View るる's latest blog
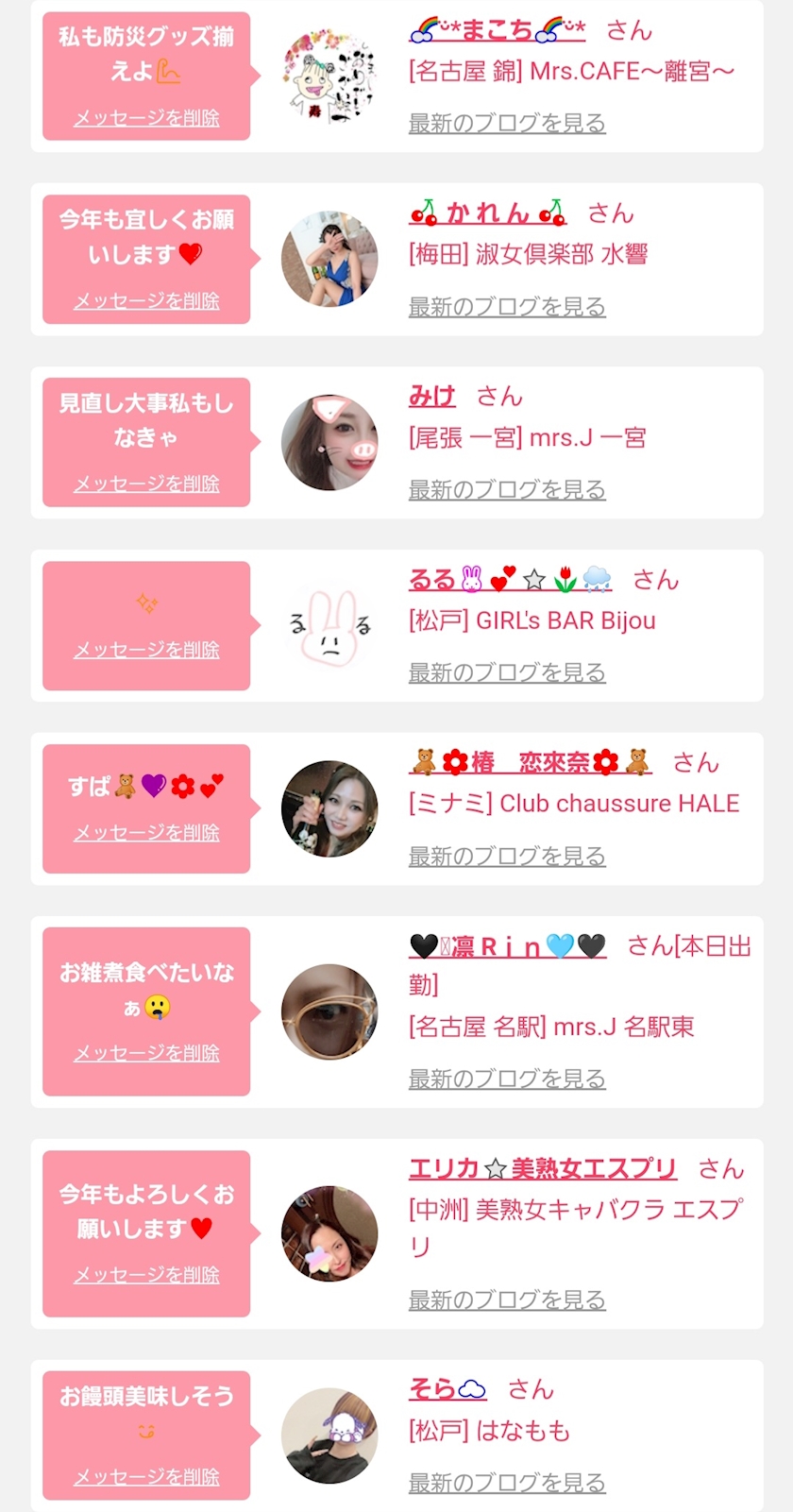793x1512 pixels. [x=507, y=672]
